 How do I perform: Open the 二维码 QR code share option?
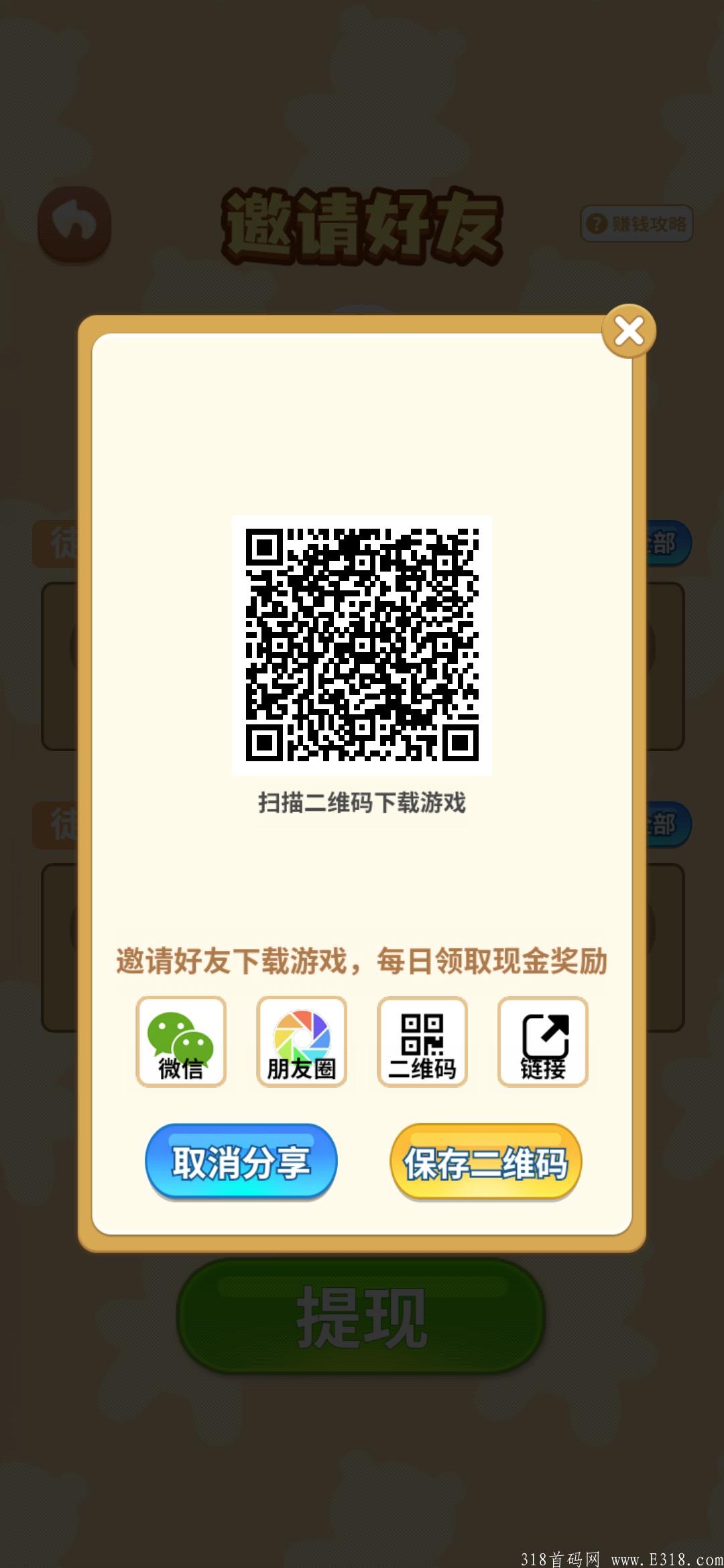point(422,1043)
